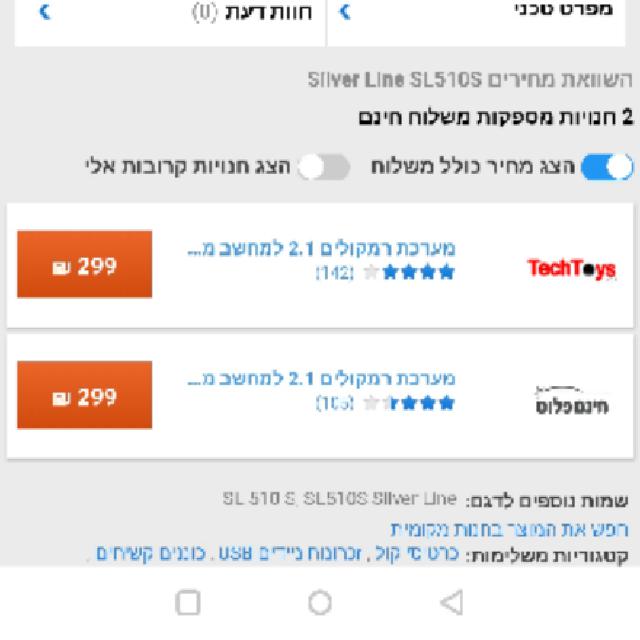Open the חוות דעת reviews section
The height and width of the screenshot is (640, 640).
coord(170,14)
